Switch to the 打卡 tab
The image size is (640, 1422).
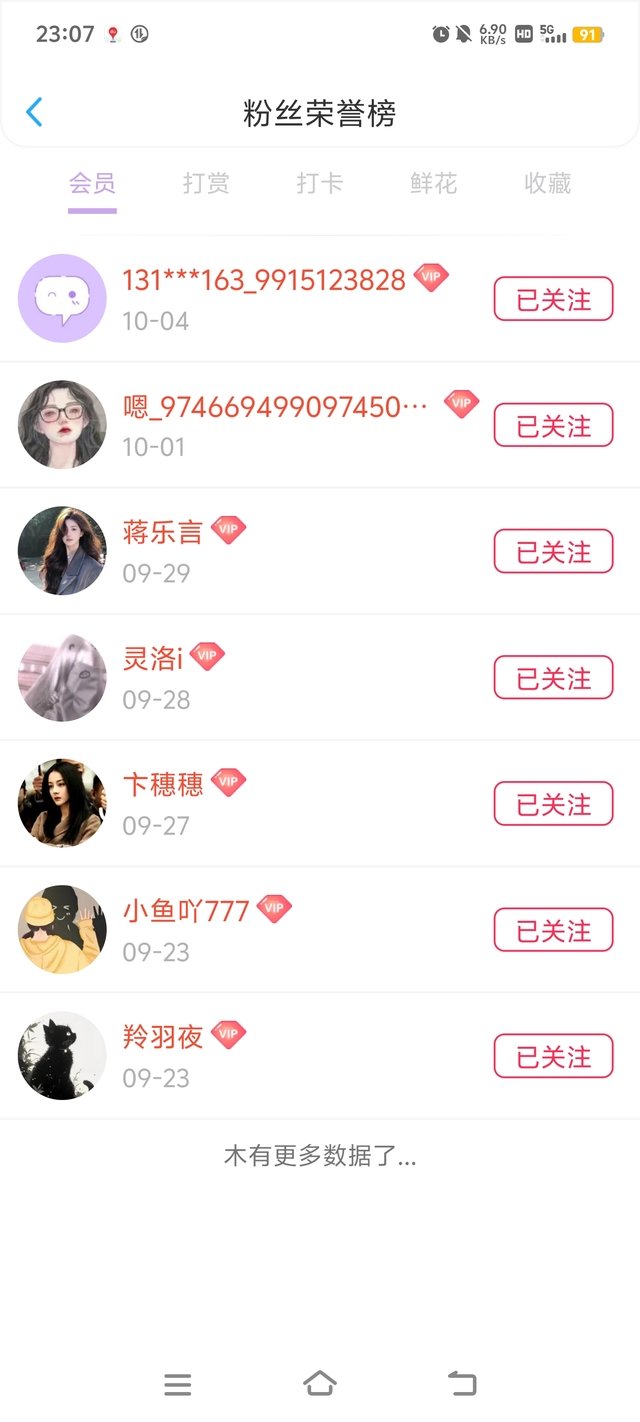pos(320,183)
